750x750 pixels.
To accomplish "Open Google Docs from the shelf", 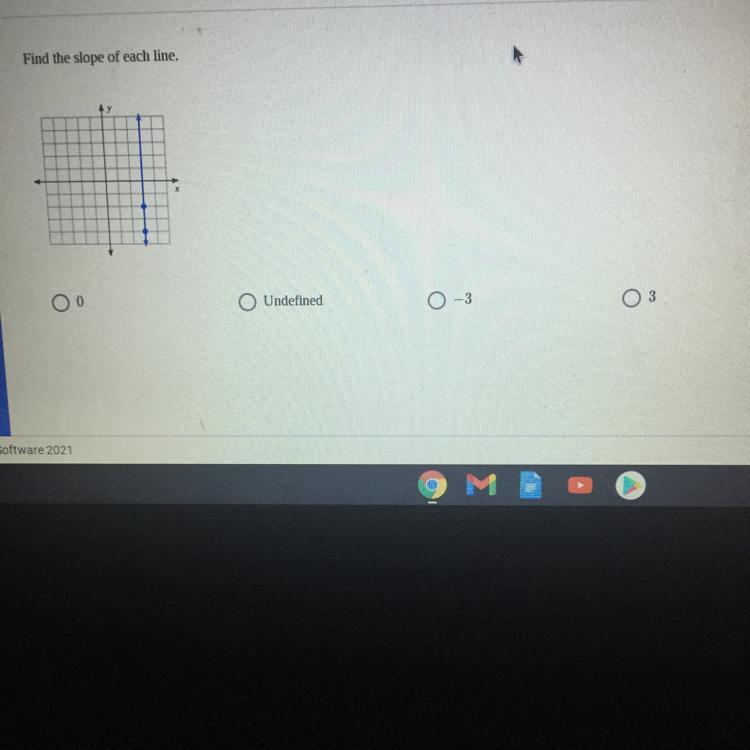I will click(530, 485).
